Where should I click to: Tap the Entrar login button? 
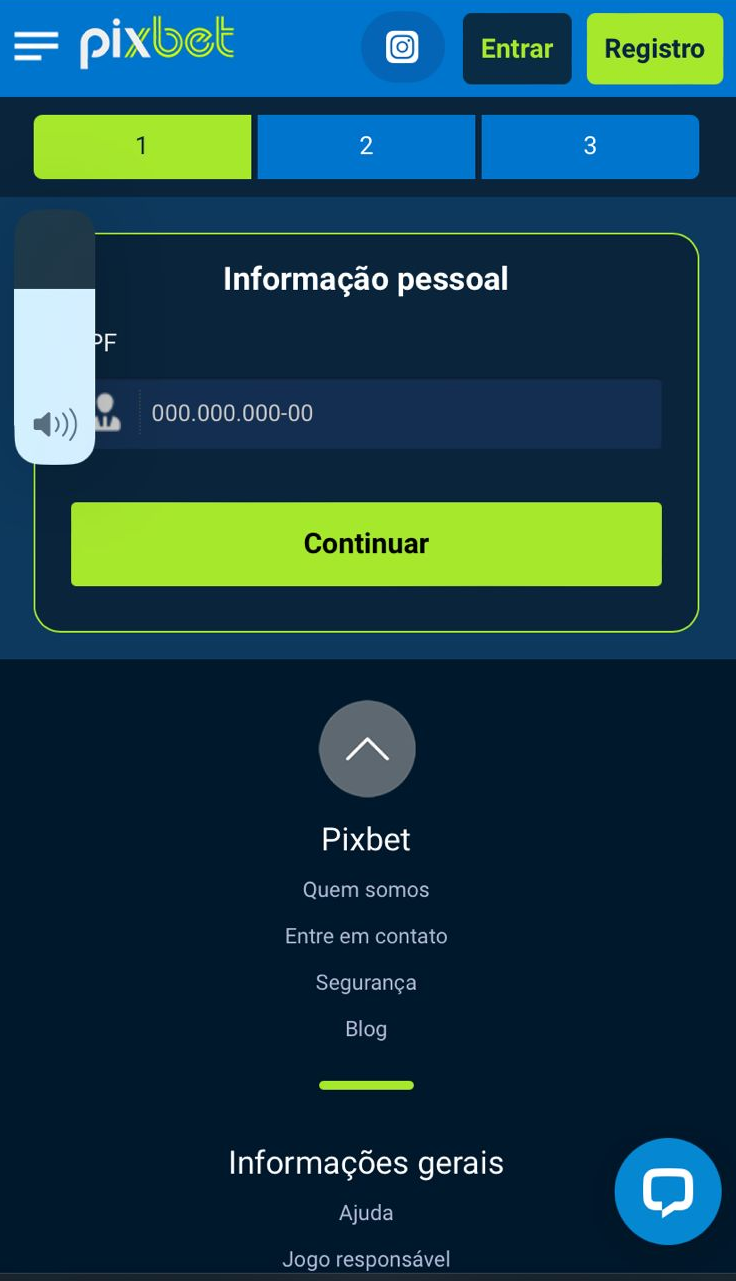pos(516,48)
